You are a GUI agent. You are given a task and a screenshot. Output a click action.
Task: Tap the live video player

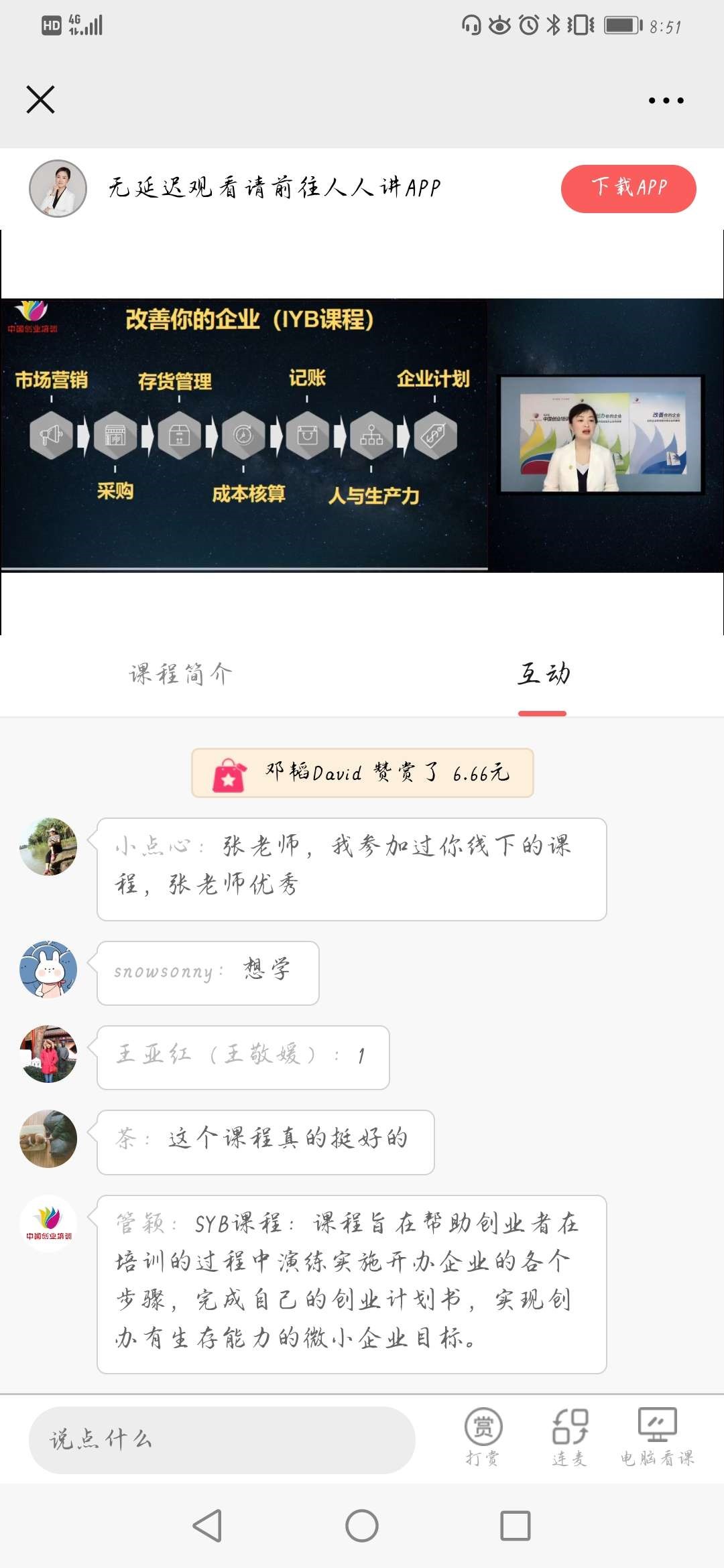[362, 434]
